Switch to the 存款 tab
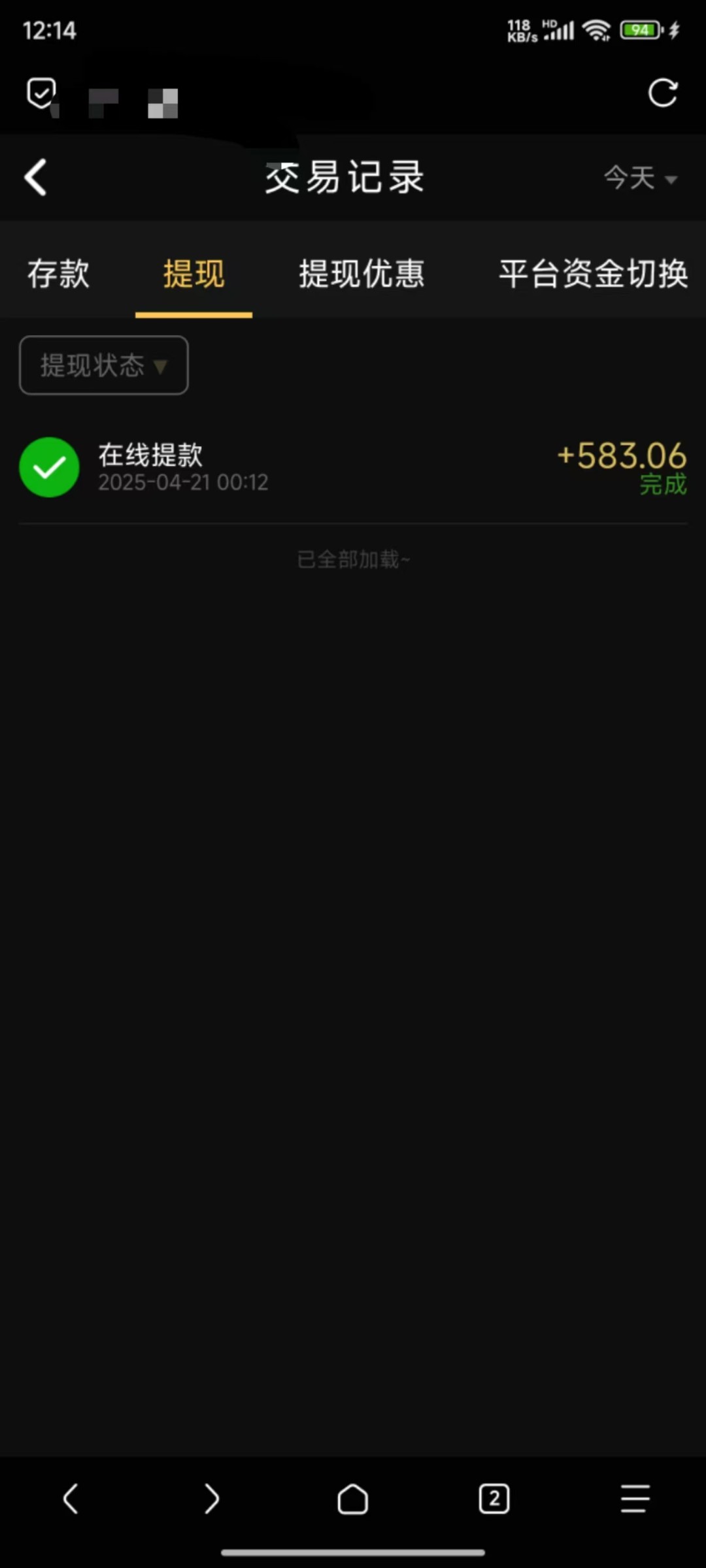The width and height of the screenshot is (706, 1568). point(58,273)
